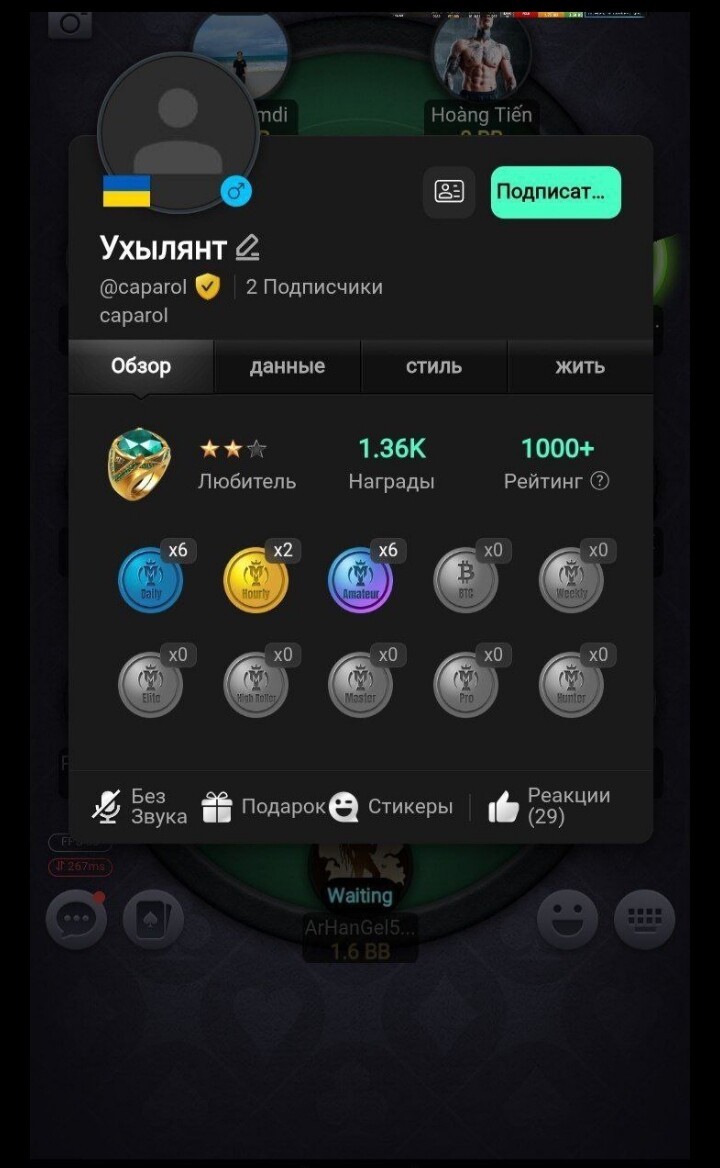Tap the gold Hourly medal
The width and height of the screenshot is (720, 1168).
click(256, 580)
